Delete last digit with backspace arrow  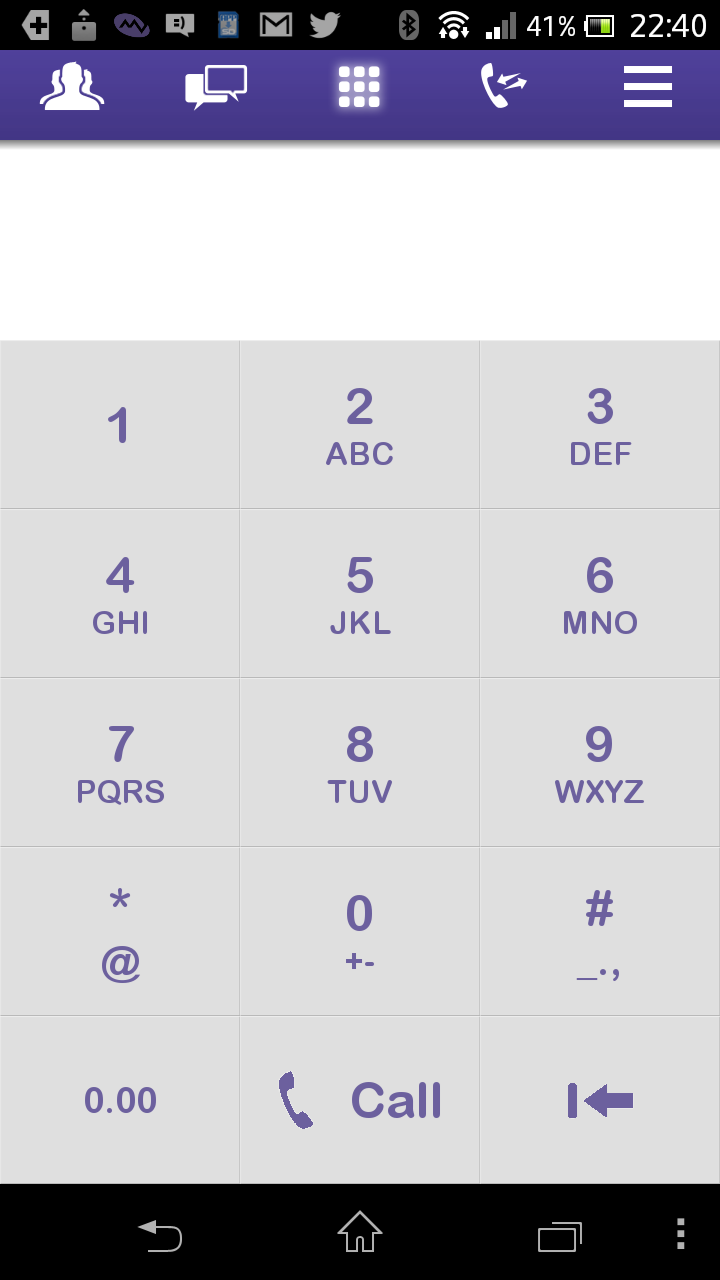(x=600, y=1100)
